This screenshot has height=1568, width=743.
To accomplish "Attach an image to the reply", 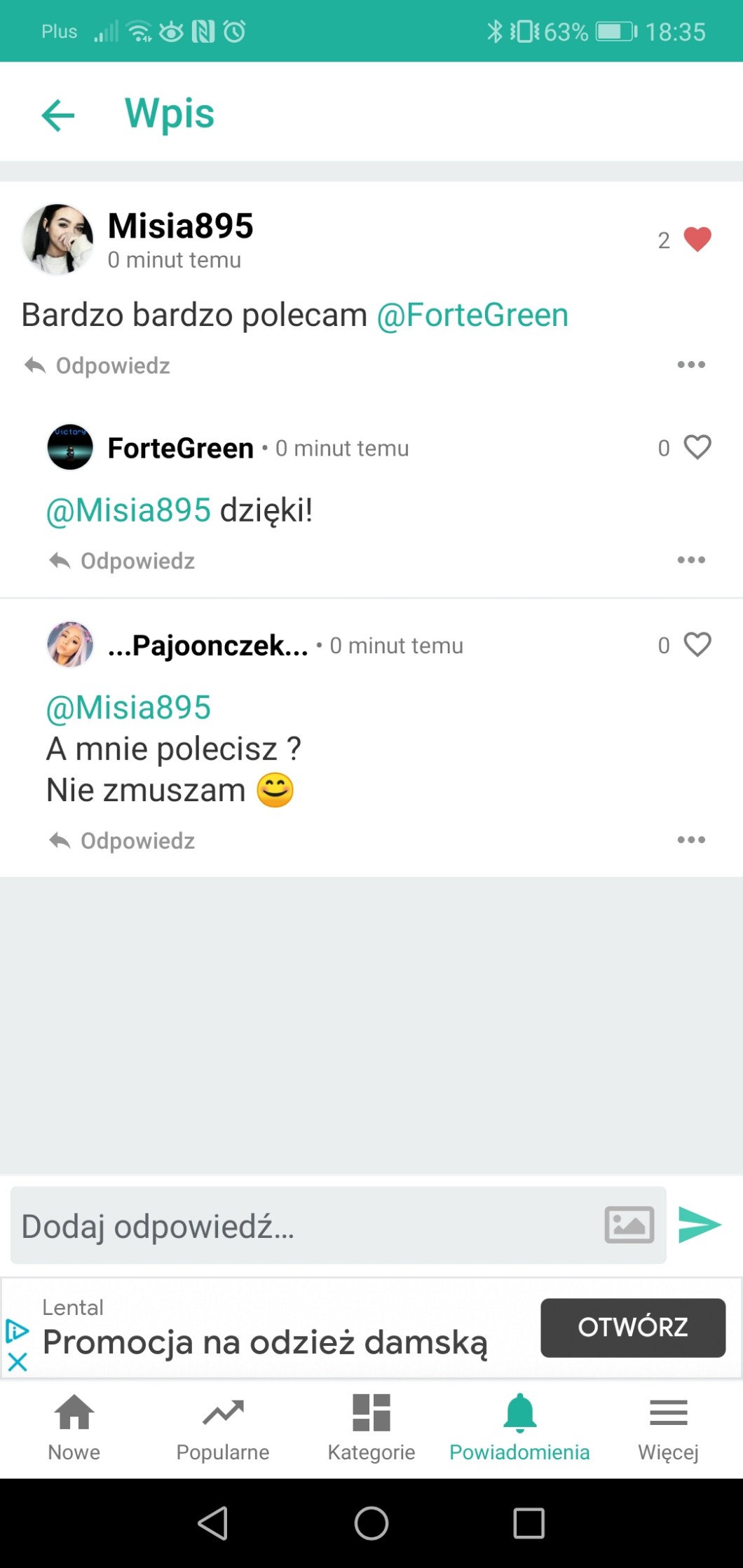I will [x=629, y=1225].
